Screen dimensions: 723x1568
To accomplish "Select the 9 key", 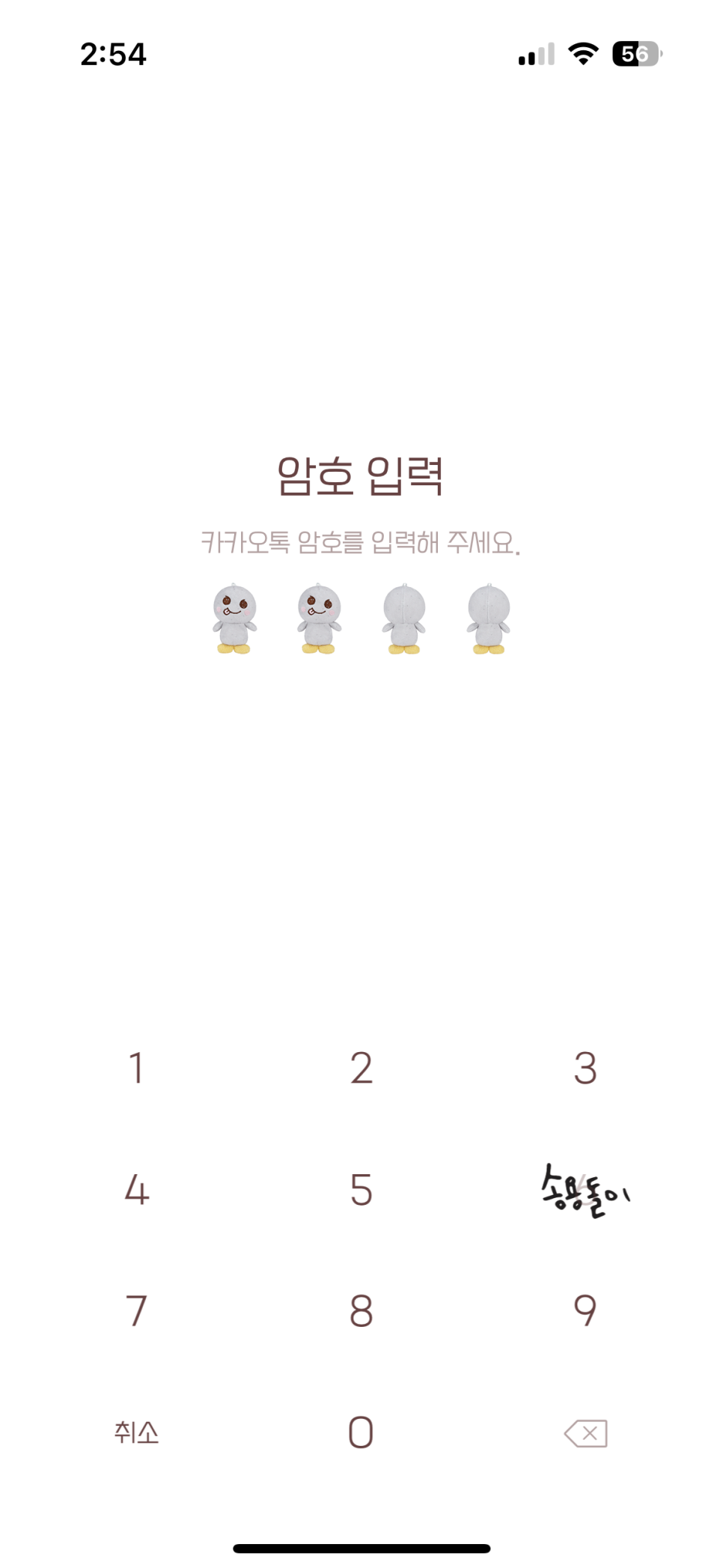I will pyautogui.click(x=585, y=1310).
